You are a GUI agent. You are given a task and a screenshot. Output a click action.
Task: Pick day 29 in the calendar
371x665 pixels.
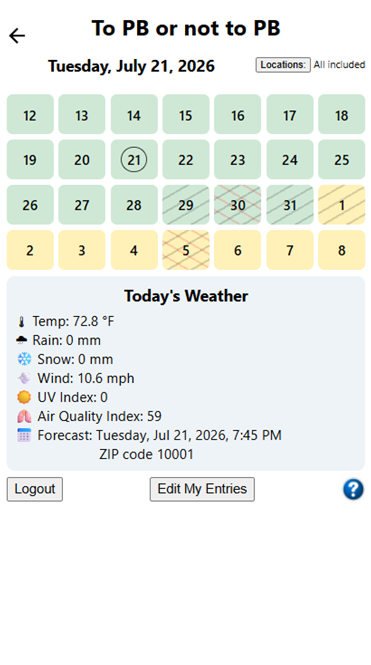(186, 205)
